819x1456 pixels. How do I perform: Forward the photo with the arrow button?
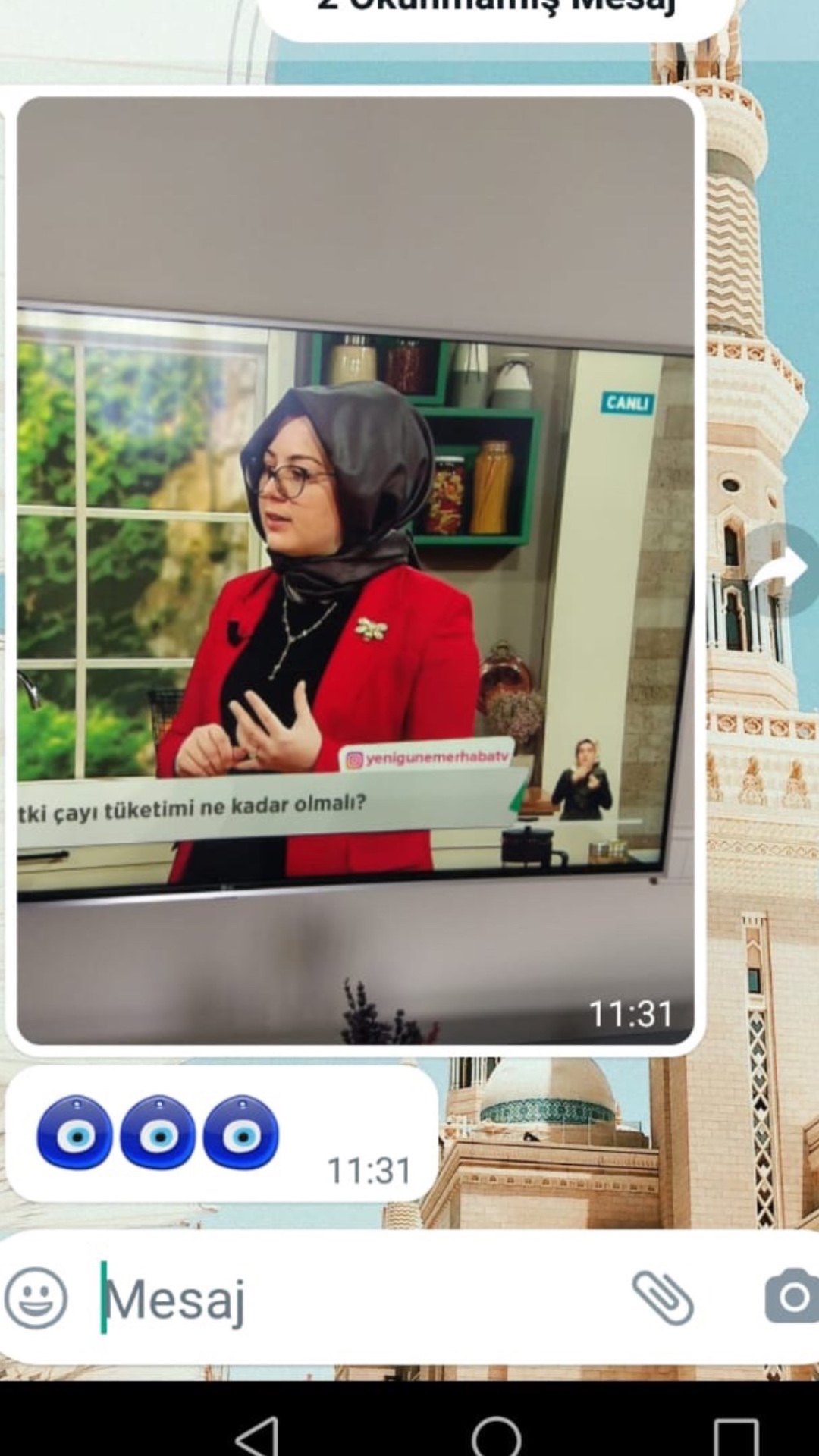[x=780, y=570]
